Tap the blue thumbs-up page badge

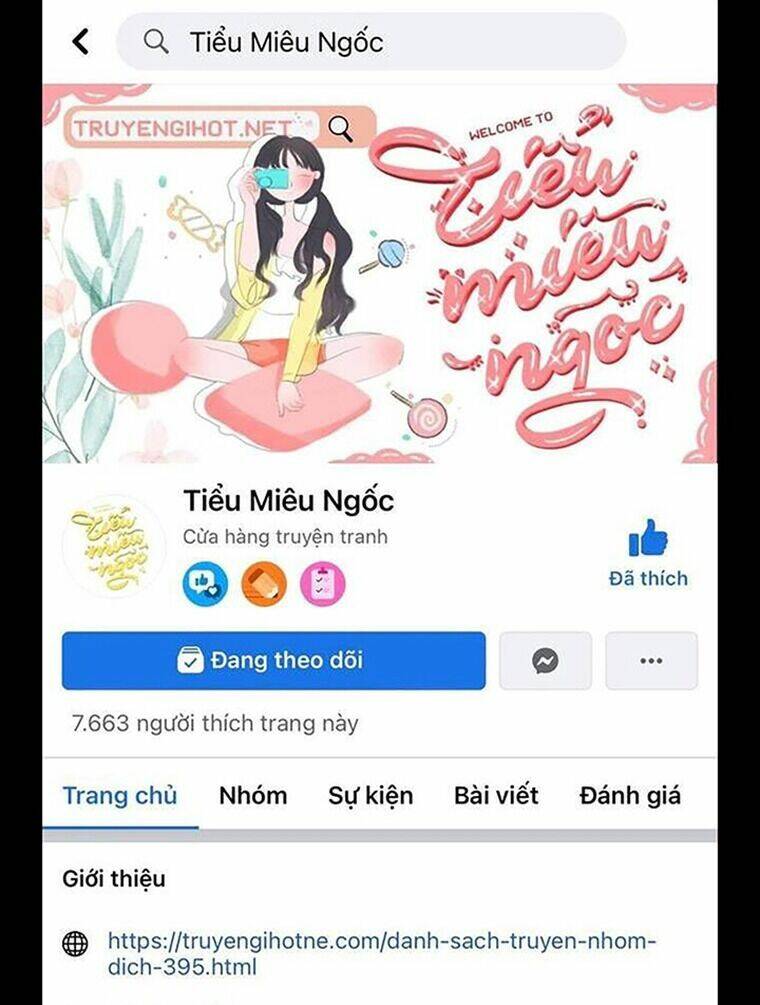[205, 583]
